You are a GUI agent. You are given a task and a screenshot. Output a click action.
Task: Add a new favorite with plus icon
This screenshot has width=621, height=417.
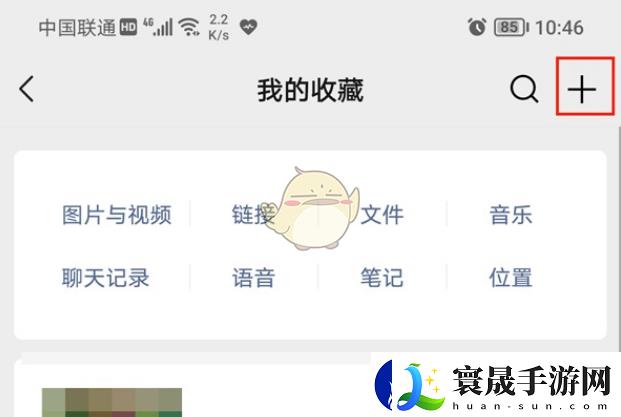[581, 89]
